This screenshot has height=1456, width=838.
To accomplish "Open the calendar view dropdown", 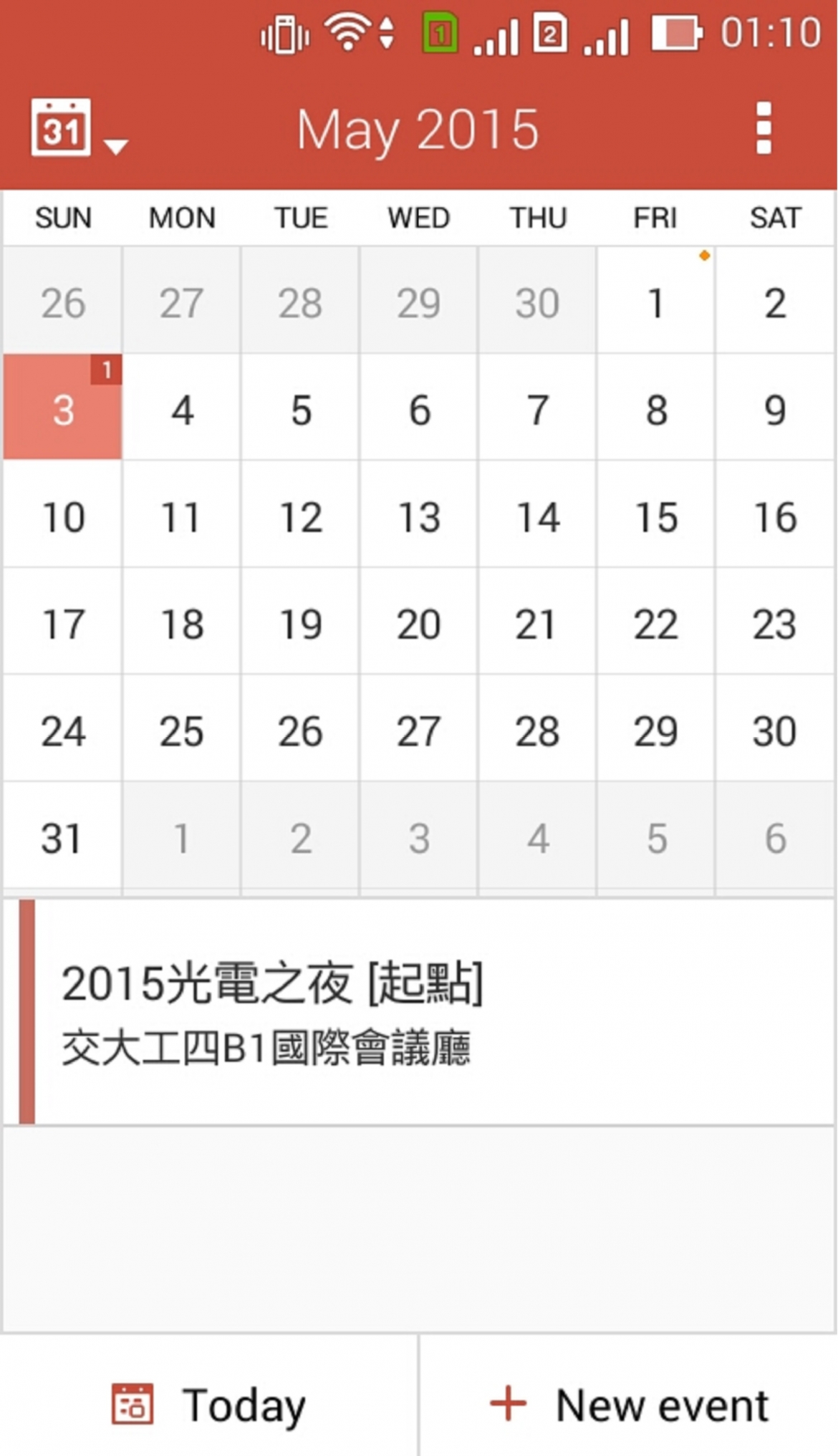I will (x=77, y=129).
